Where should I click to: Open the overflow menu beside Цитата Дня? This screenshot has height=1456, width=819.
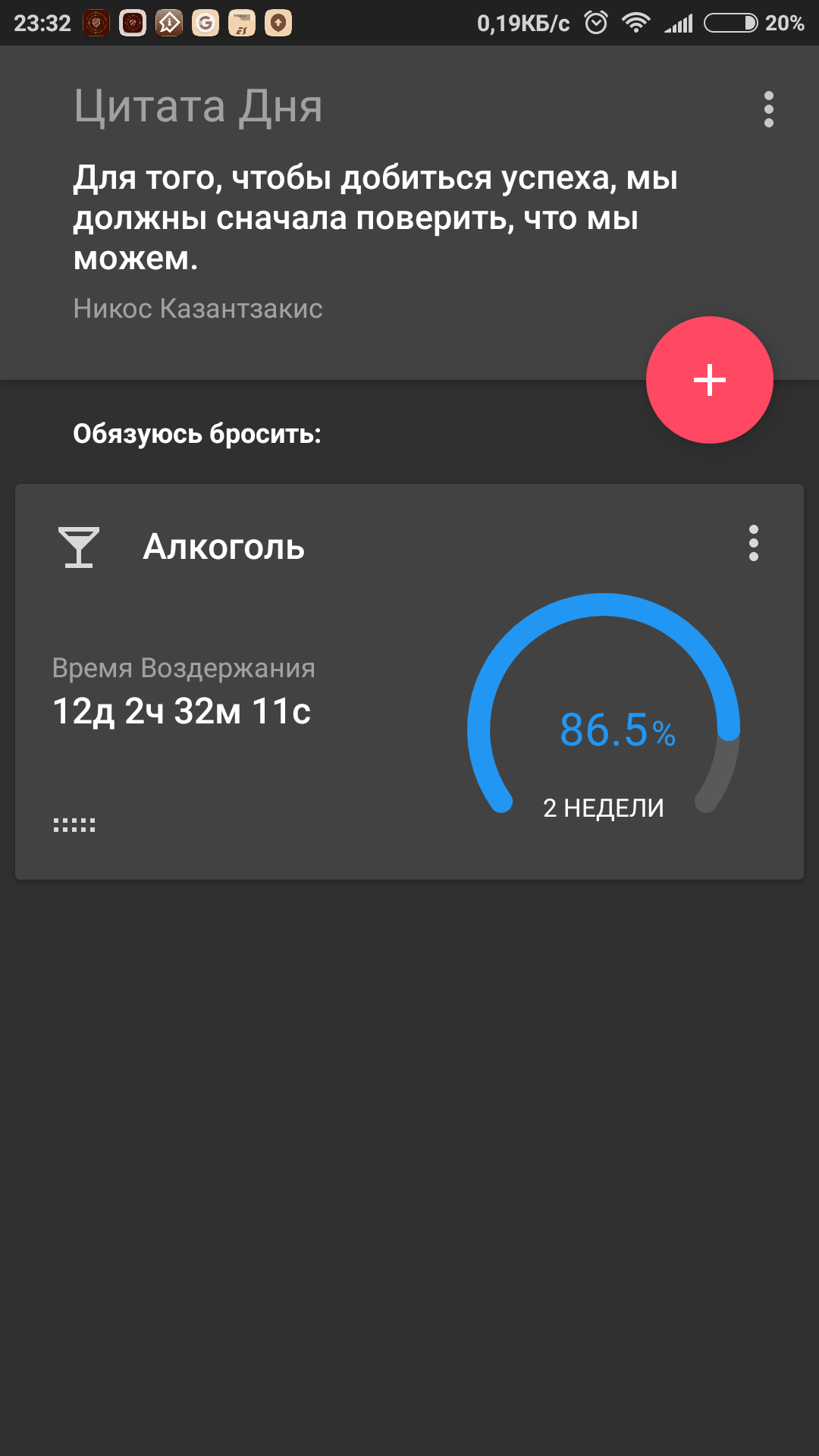point(768,109)
